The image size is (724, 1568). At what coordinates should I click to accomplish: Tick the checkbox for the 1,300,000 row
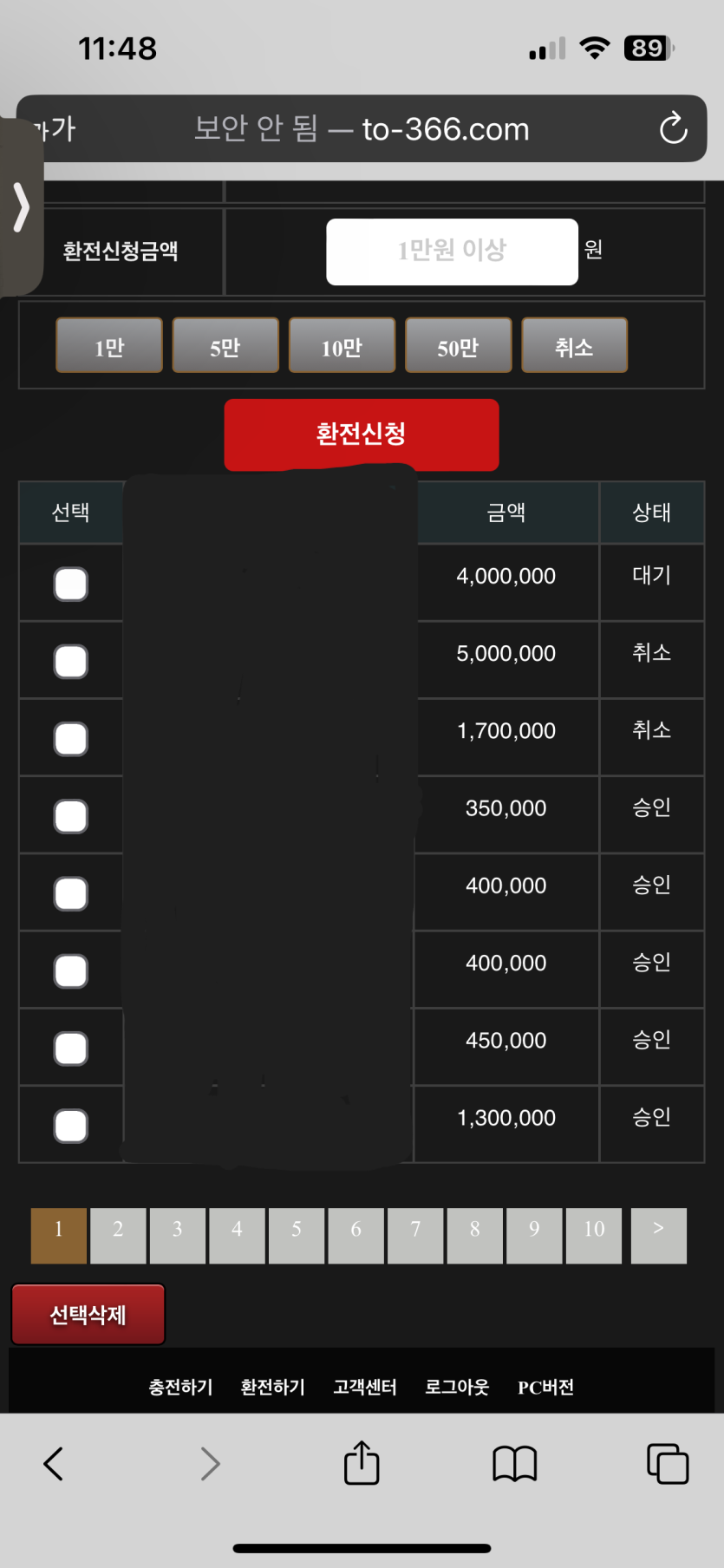[x=71, y=1126]
